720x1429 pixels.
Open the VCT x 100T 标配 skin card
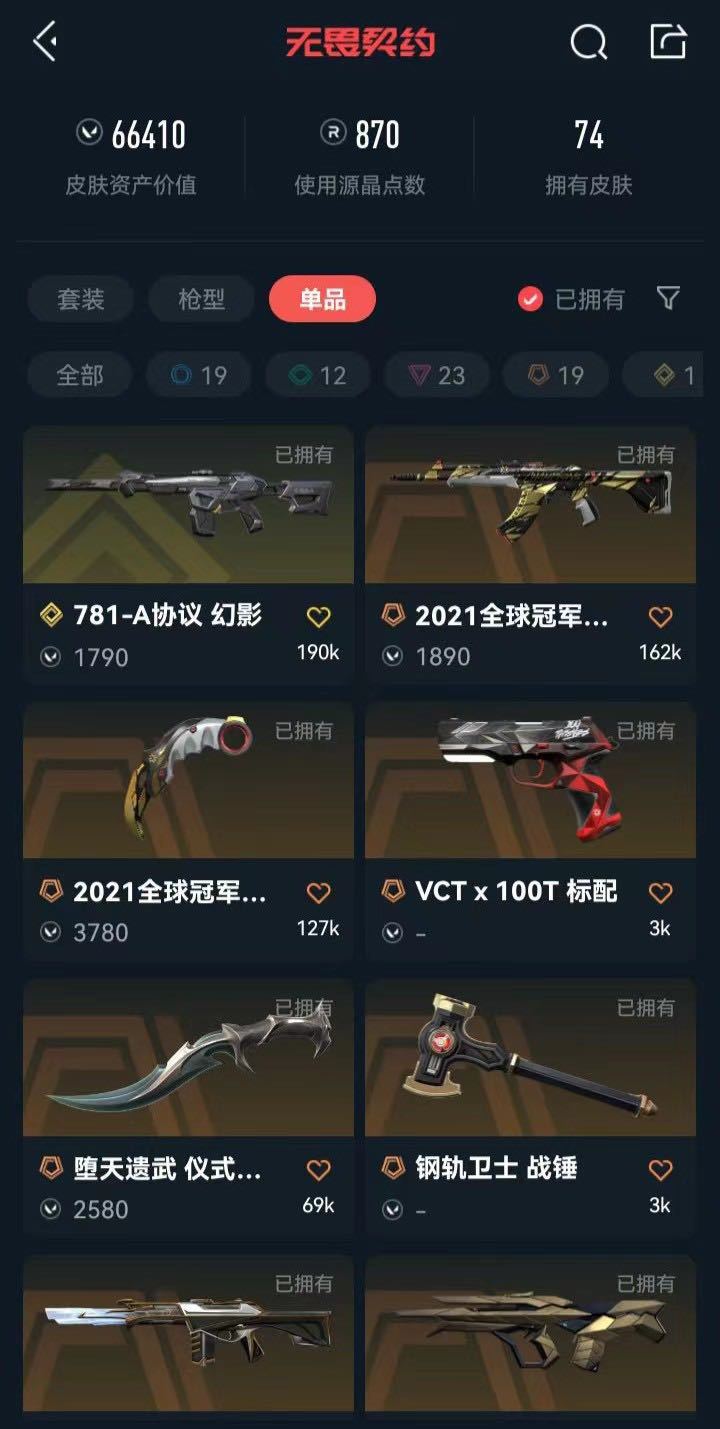(530, 831)
